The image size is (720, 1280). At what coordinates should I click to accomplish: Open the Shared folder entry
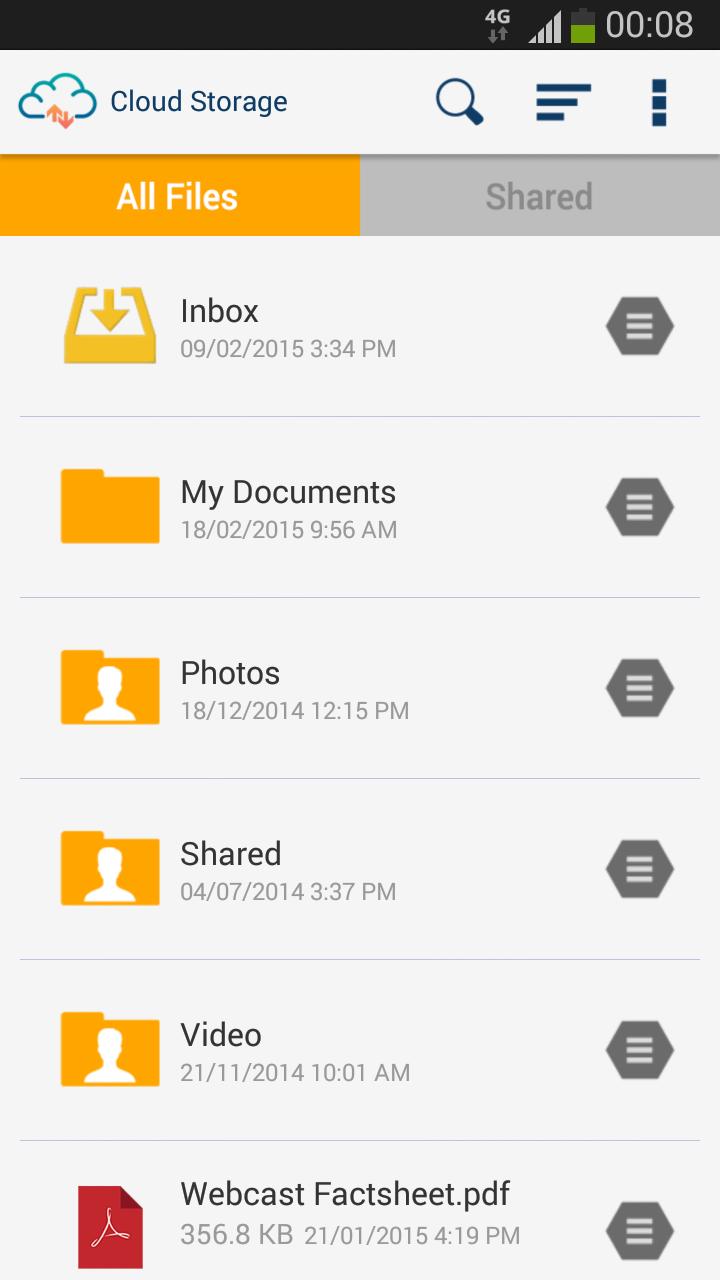[230, 854]
